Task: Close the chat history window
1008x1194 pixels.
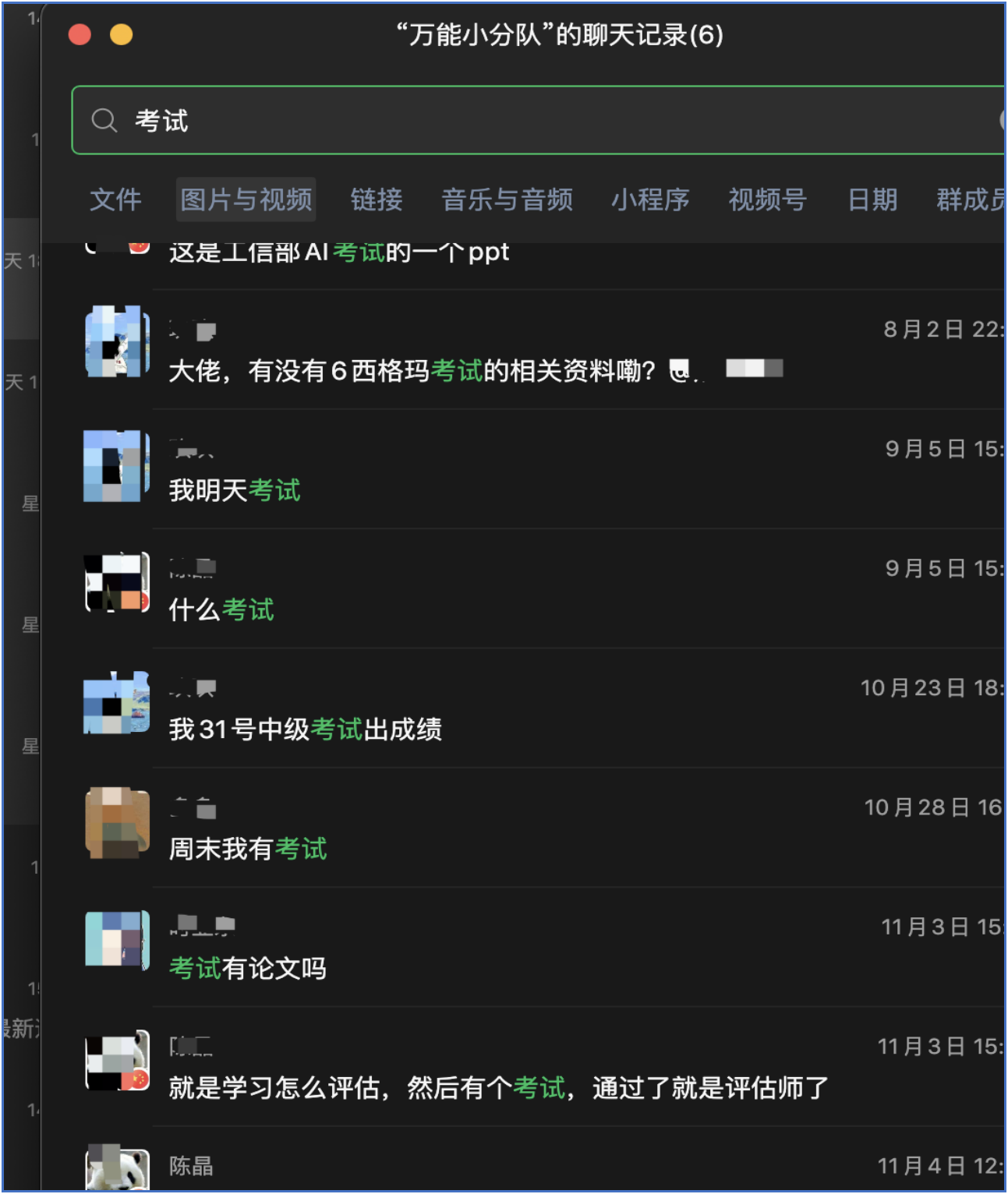Action: coord(80,35)
